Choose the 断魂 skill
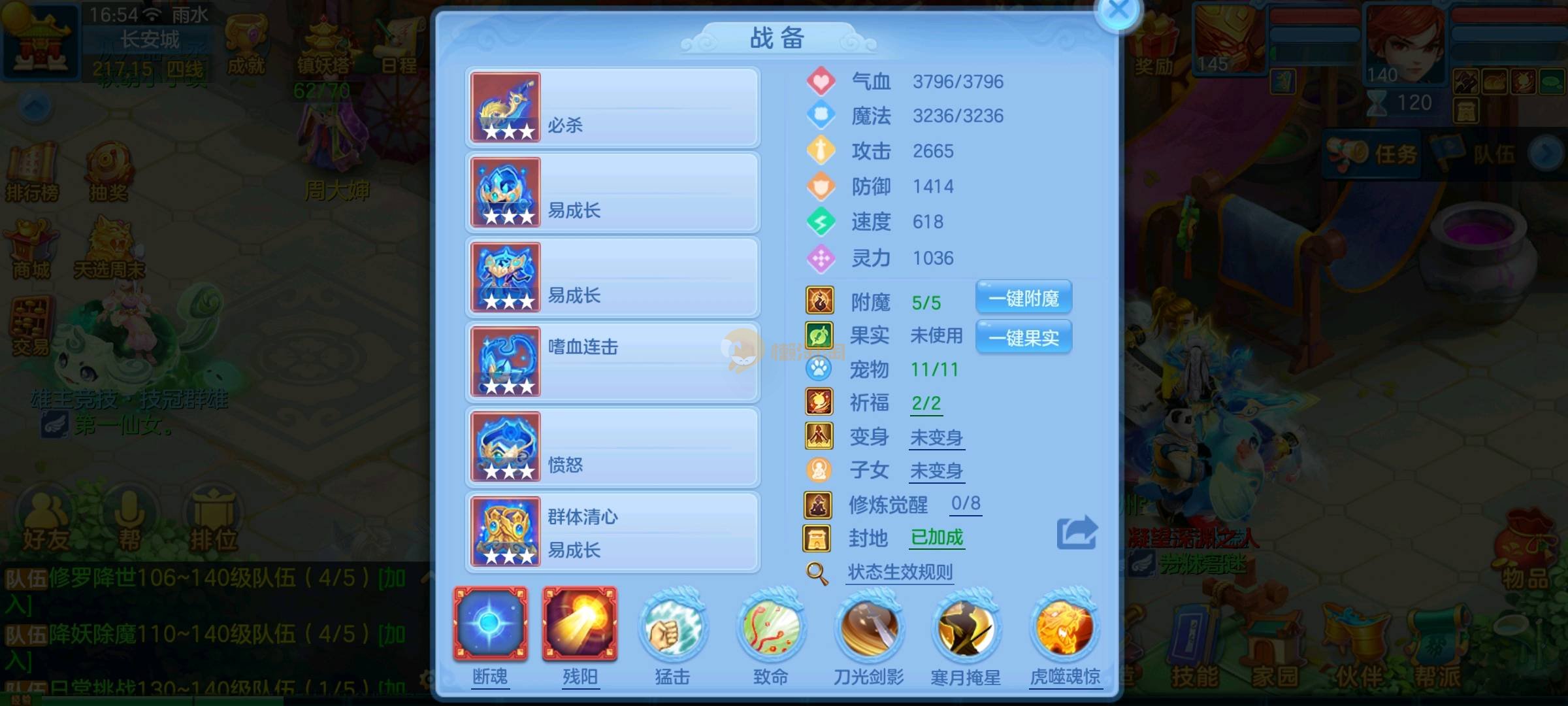The height and width of the screenshot is (706, 1568). tap(491, 624)
